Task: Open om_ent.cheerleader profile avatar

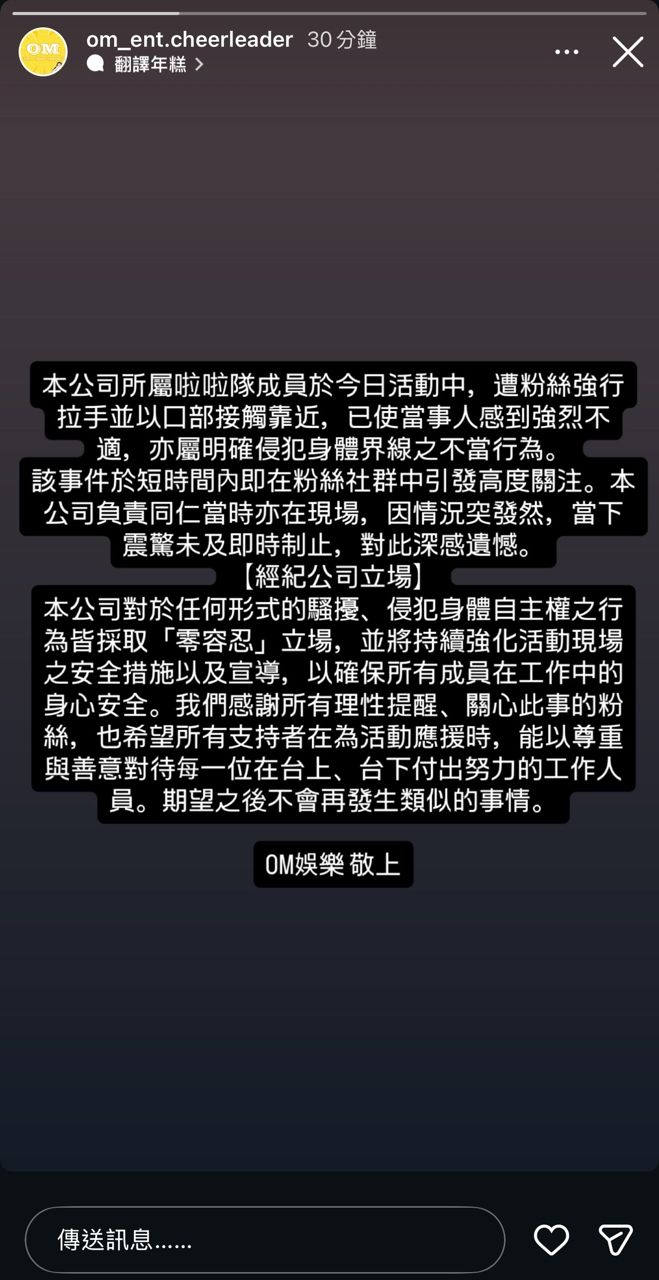Action: [x=43, y=52]
